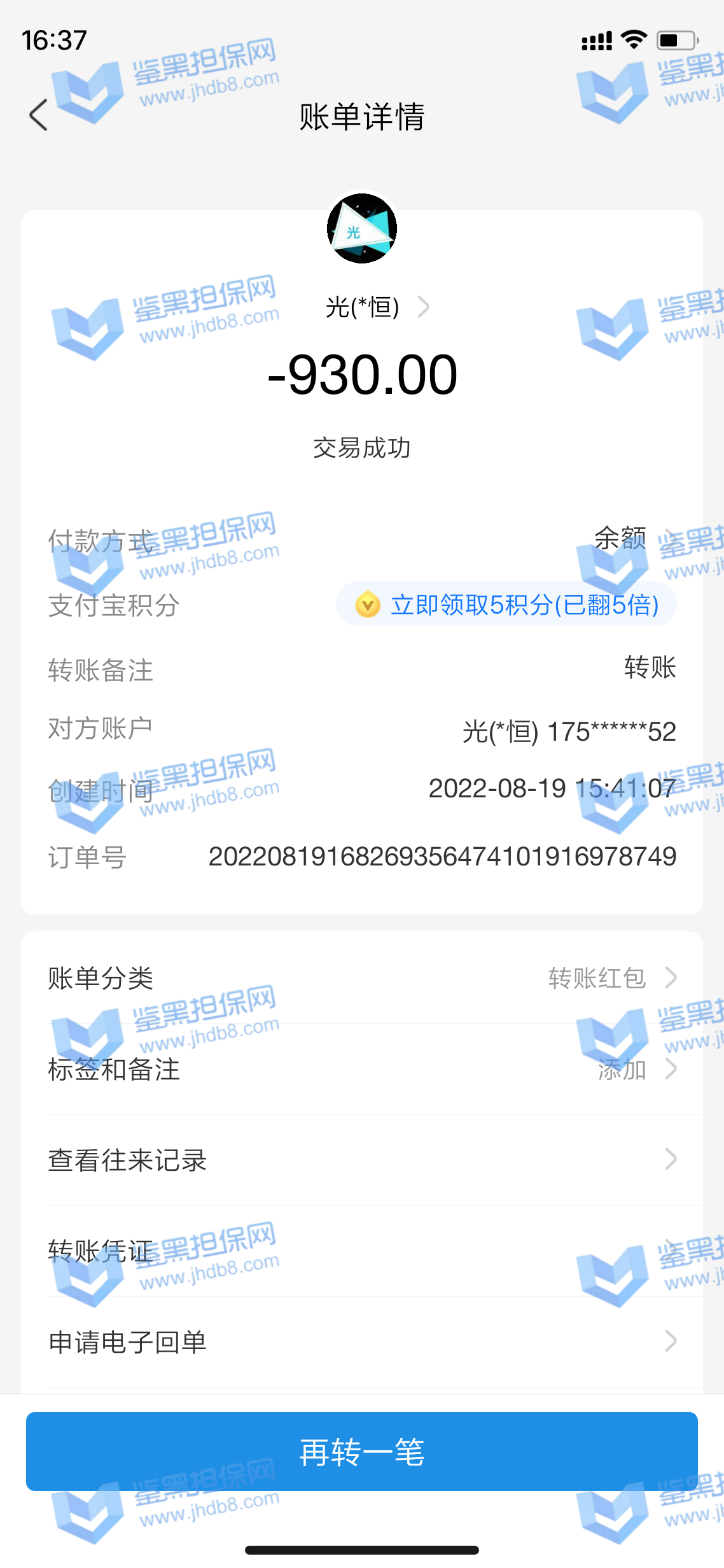Open the 申请电子回单 request row
724x1568 pixels.
click(361, 1342)
